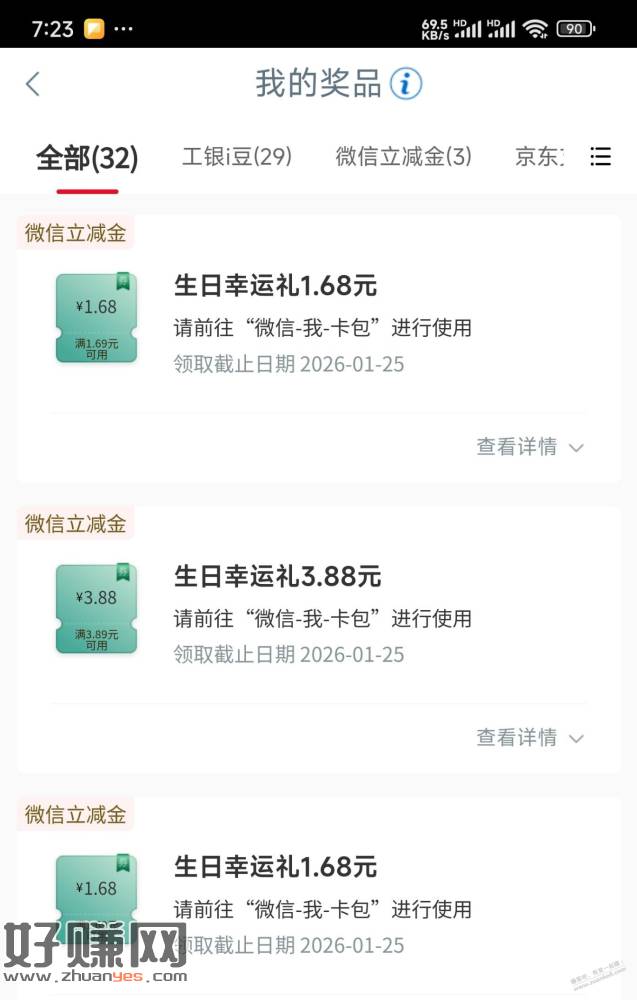The image size is (637, 1000).
Task: Open the category list menu icon
Action: tap(600, 157)
